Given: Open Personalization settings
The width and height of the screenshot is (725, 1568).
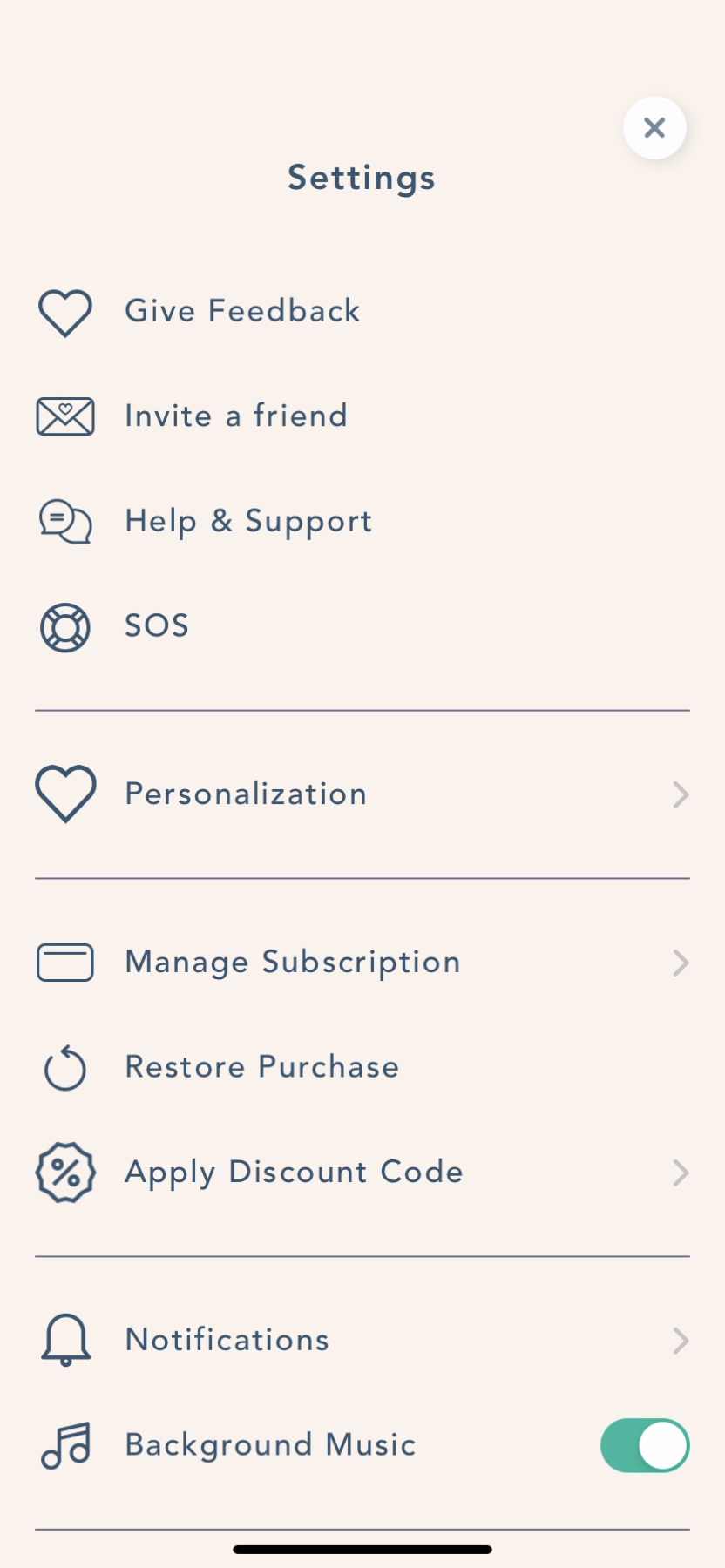Looking at the screenshot, I should 246,794.
